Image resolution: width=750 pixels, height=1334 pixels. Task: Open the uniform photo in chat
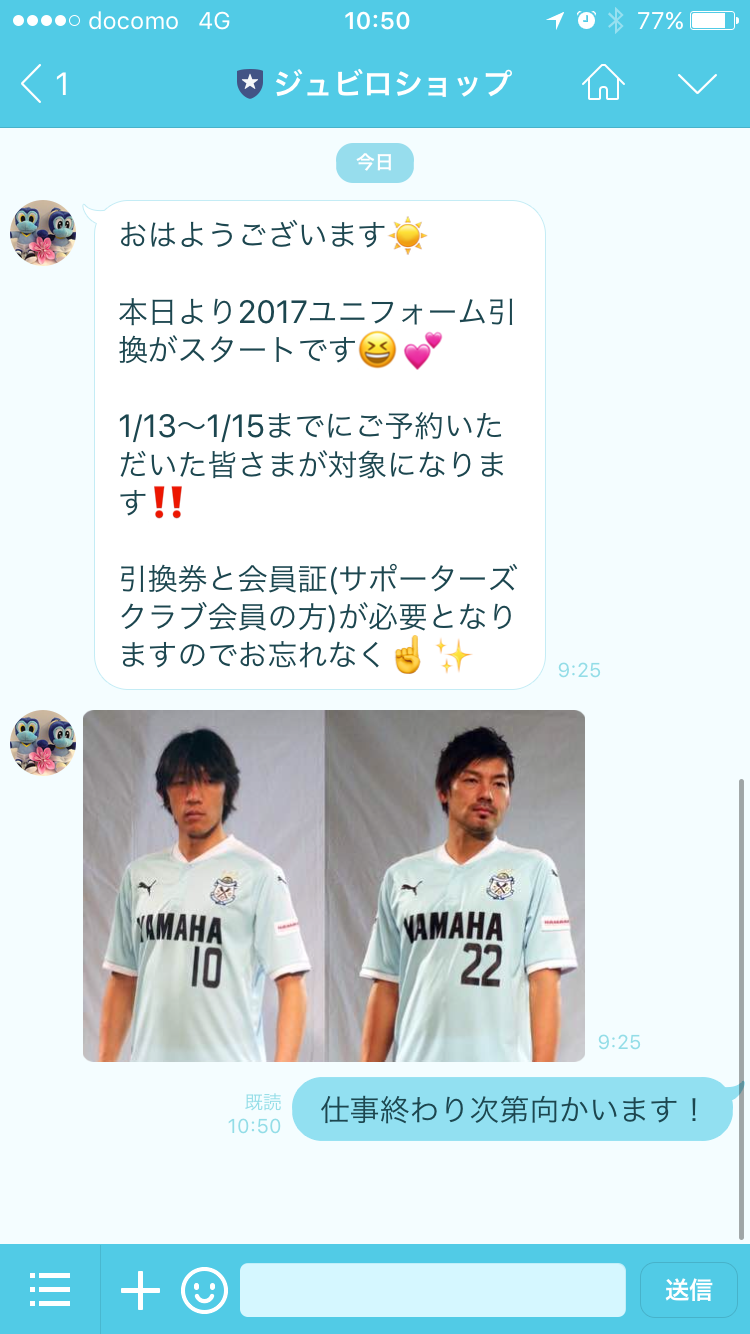pos(334,886)
